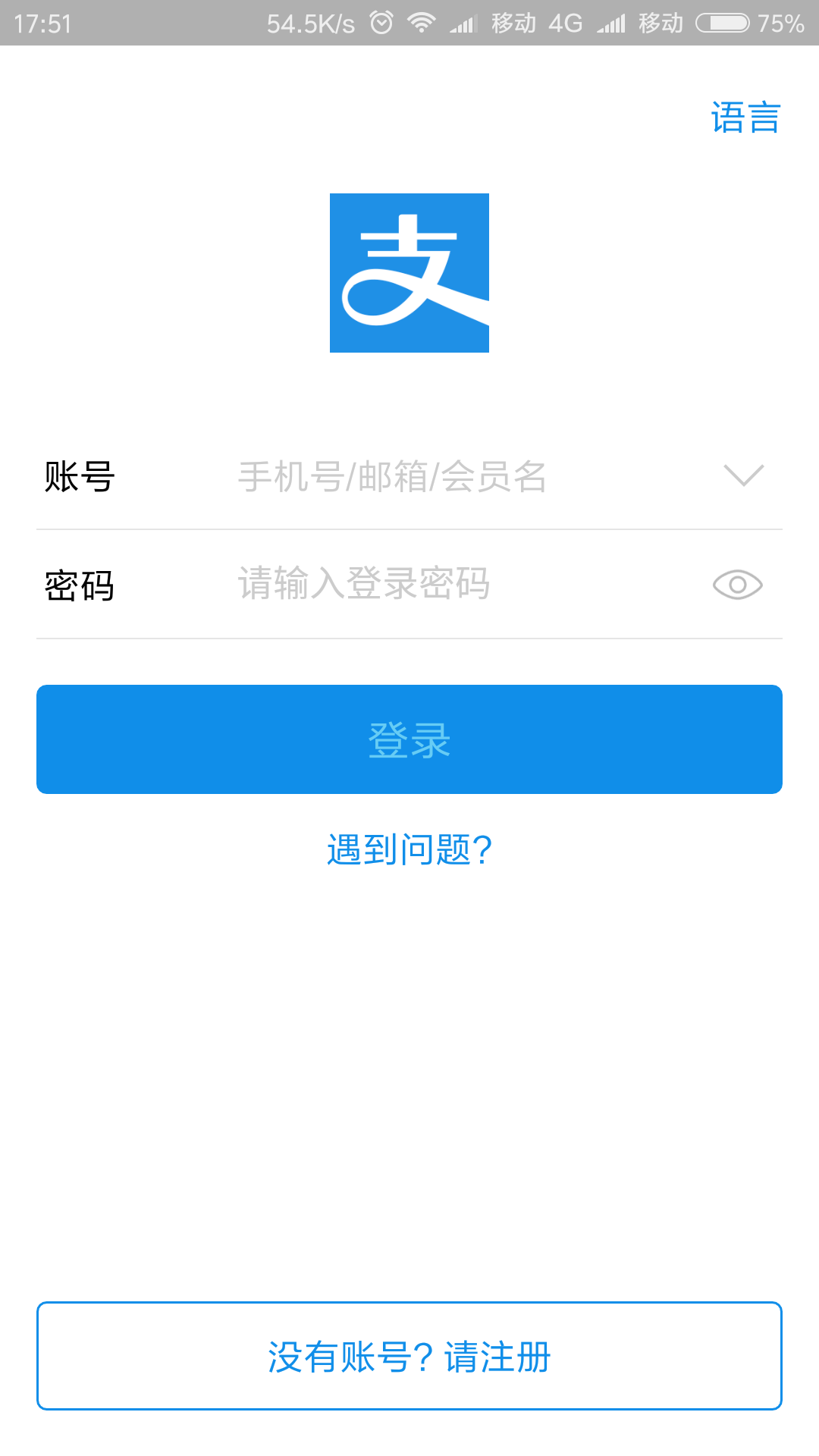Tap 没有账号?请注册 to register
The image size is (819, 1456).
409,1356
